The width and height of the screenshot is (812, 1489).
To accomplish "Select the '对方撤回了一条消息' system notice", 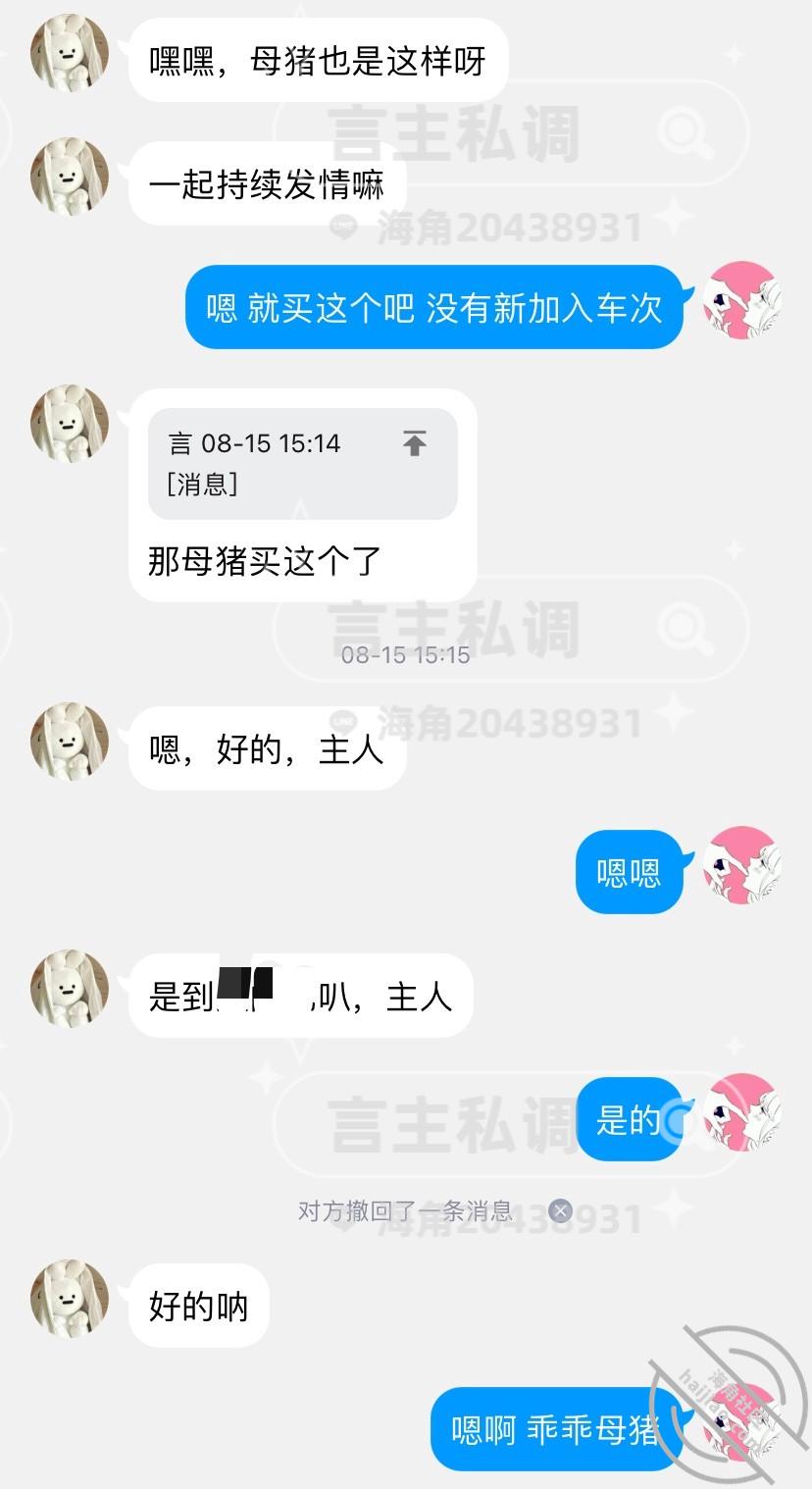I will (x=406, y=1211).
